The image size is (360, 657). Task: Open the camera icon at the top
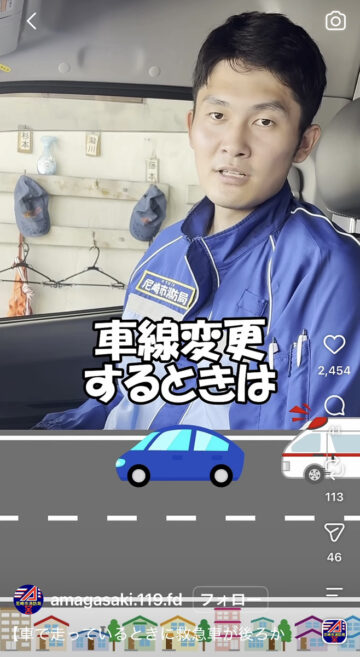coord(336,21)
